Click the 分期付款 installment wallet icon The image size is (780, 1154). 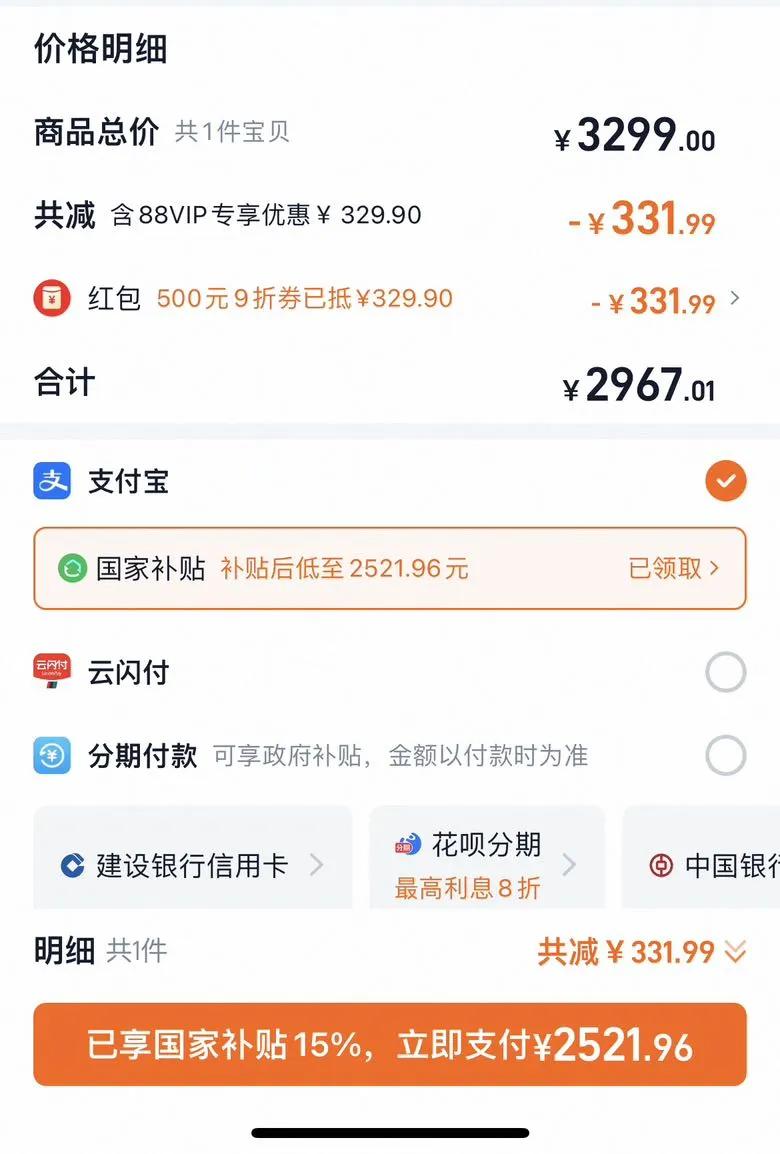(51, 756)
